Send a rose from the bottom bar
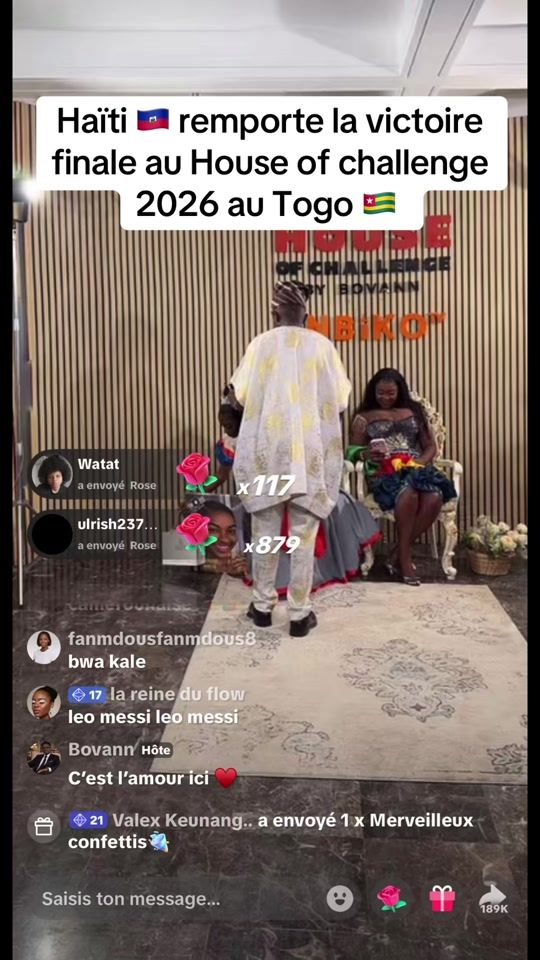The image size is (540, 960). [391, 898]
